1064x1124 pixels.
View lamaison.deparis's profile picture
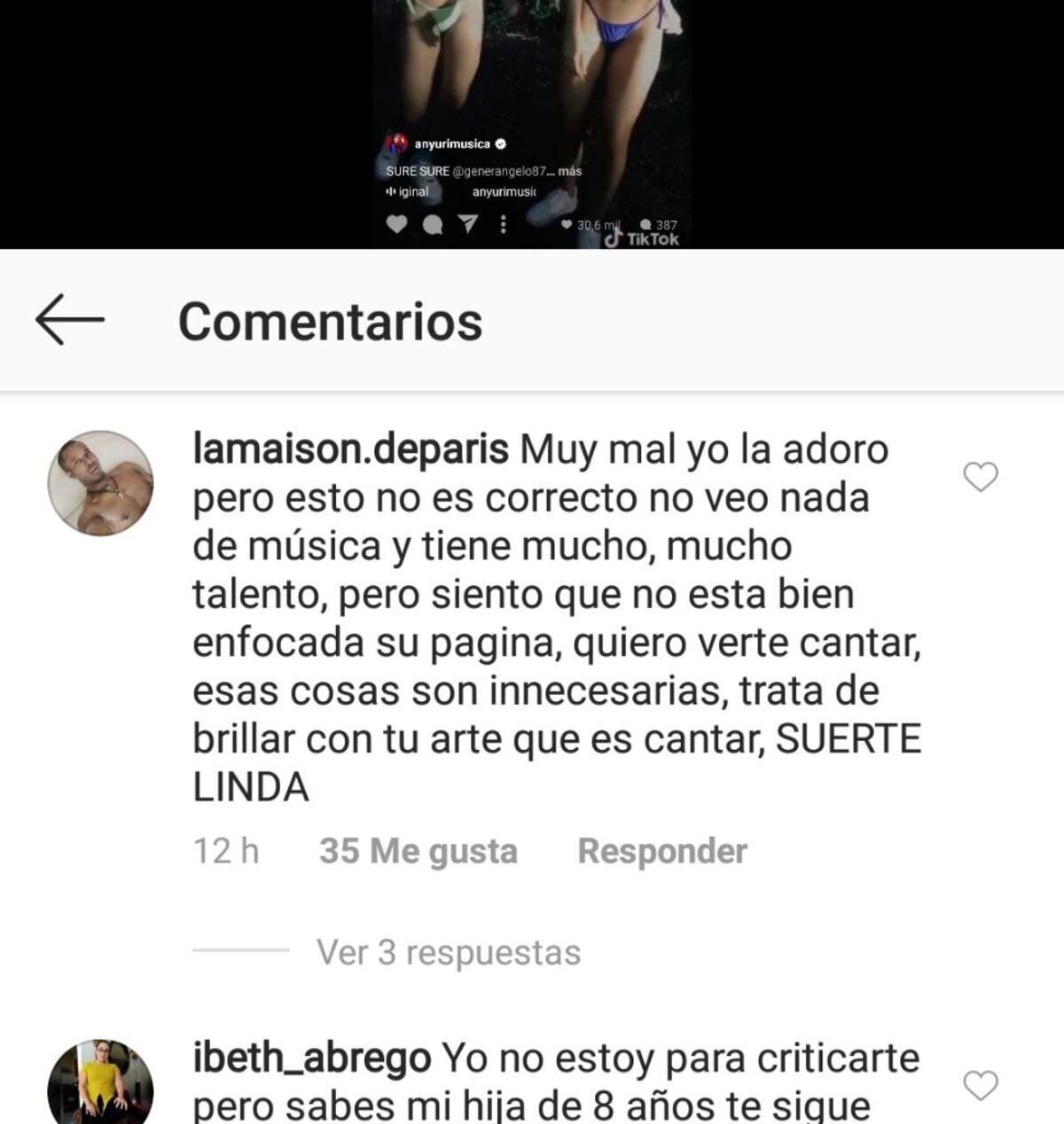tap(100, 483)
